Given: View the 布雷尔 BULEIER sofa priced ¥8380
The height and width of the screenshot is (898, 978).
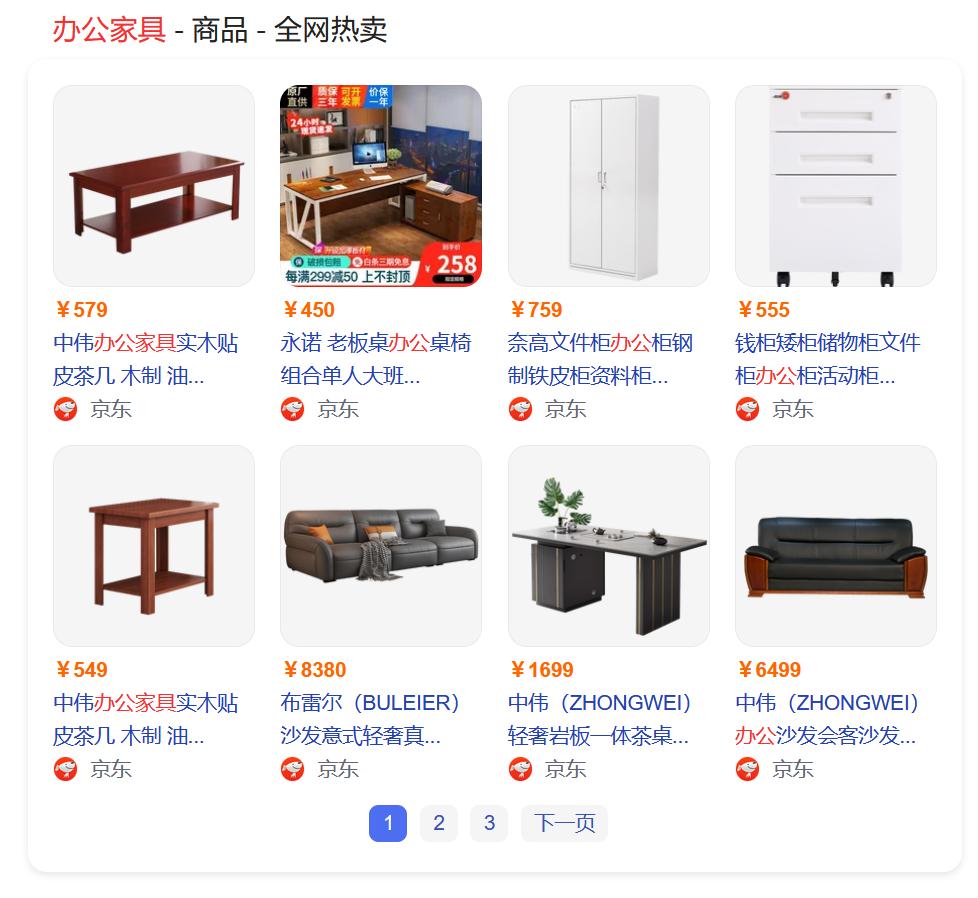Looking at the screenshot, I should [370, 719].
